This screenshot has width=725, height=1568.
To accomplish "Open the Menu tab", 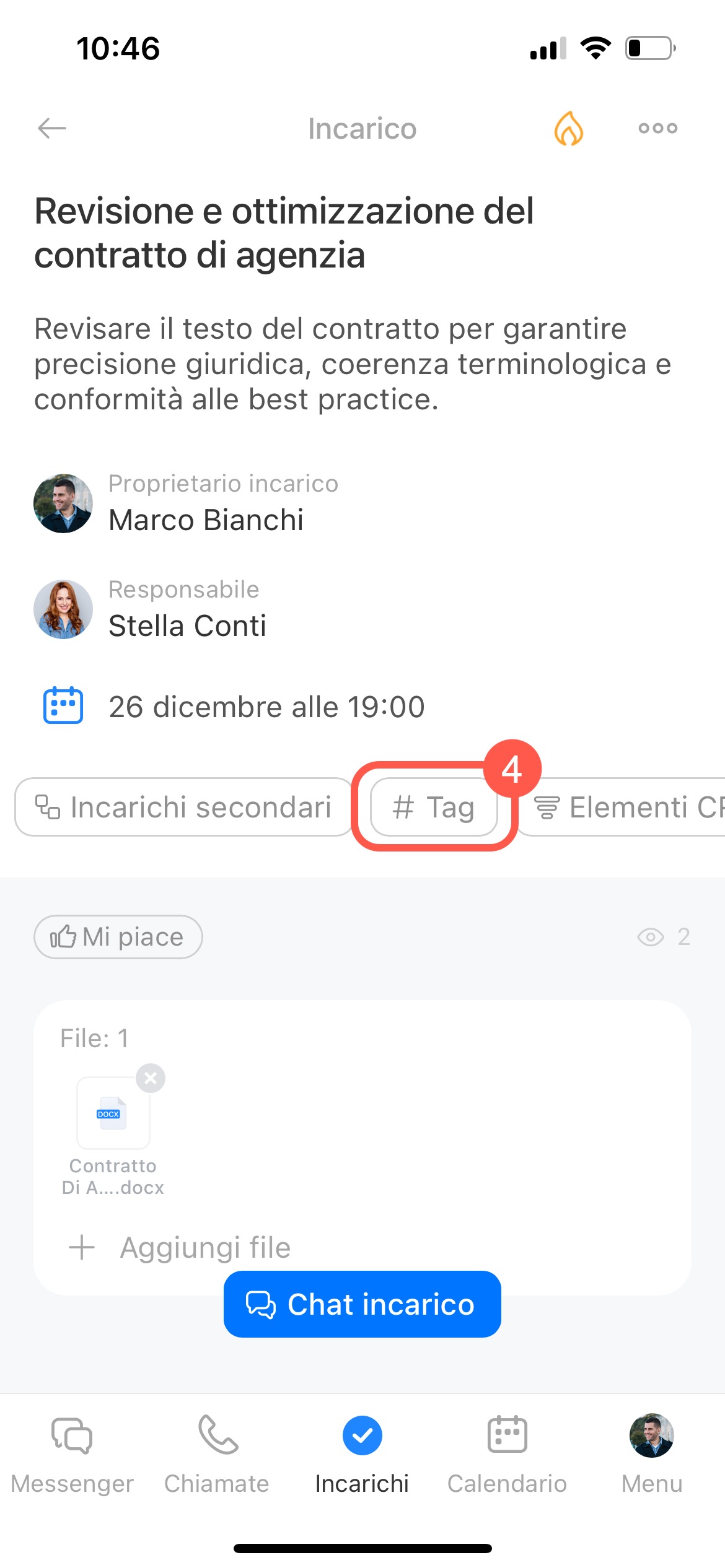I will (652, 1450).
